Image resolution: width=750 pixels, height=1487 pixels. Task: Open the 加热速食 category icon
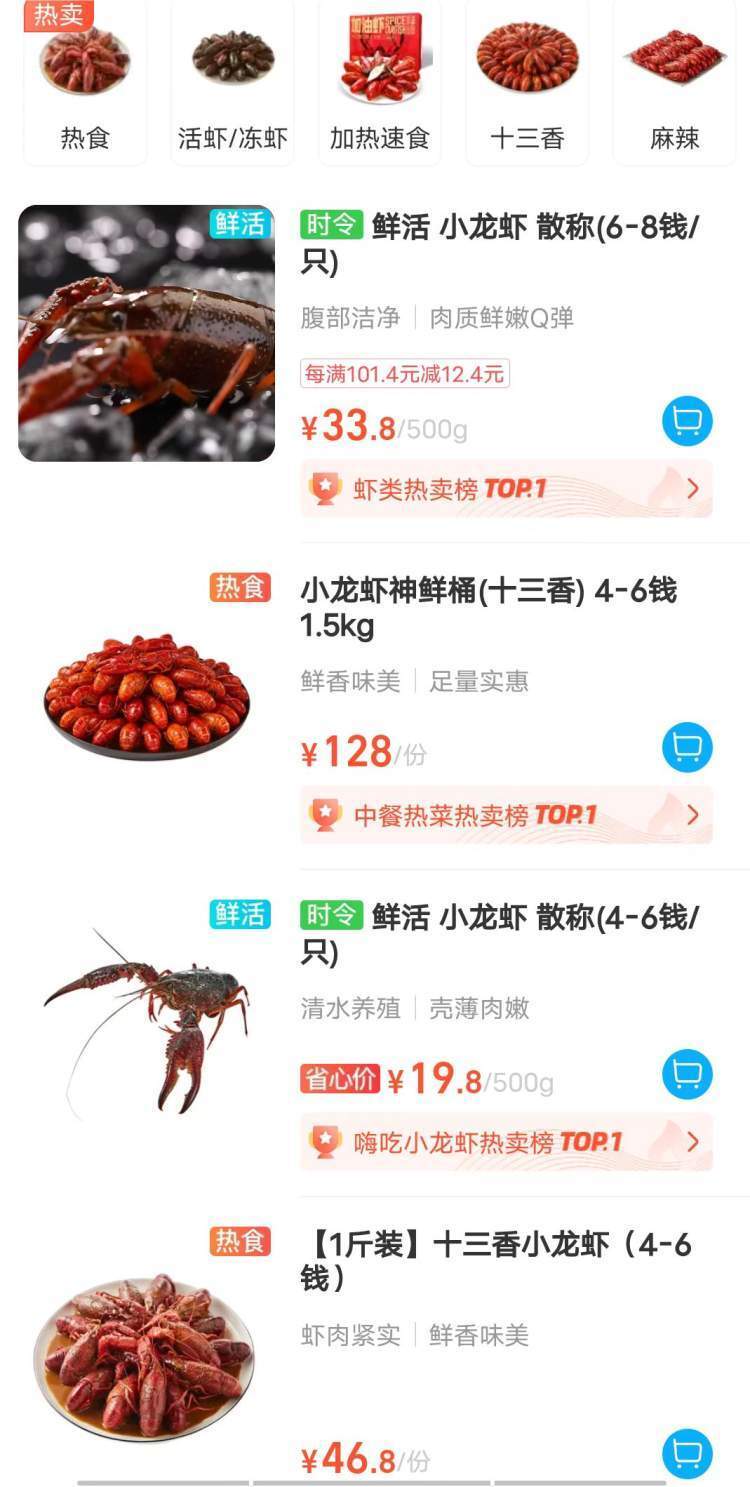[x=381, y=57]
